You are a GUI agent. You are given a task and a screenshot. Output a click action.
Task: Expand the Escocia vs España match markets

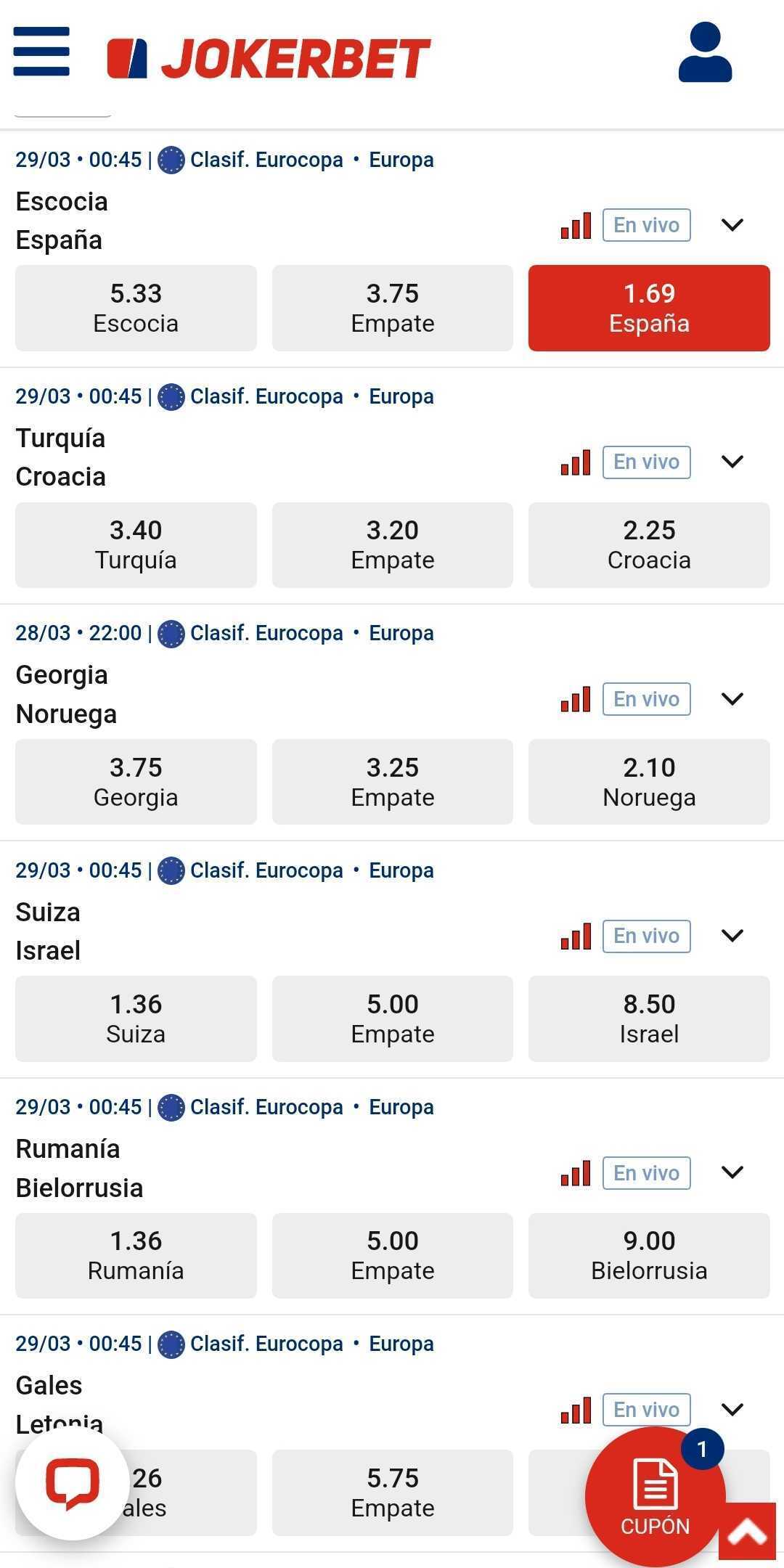(732, 225)
